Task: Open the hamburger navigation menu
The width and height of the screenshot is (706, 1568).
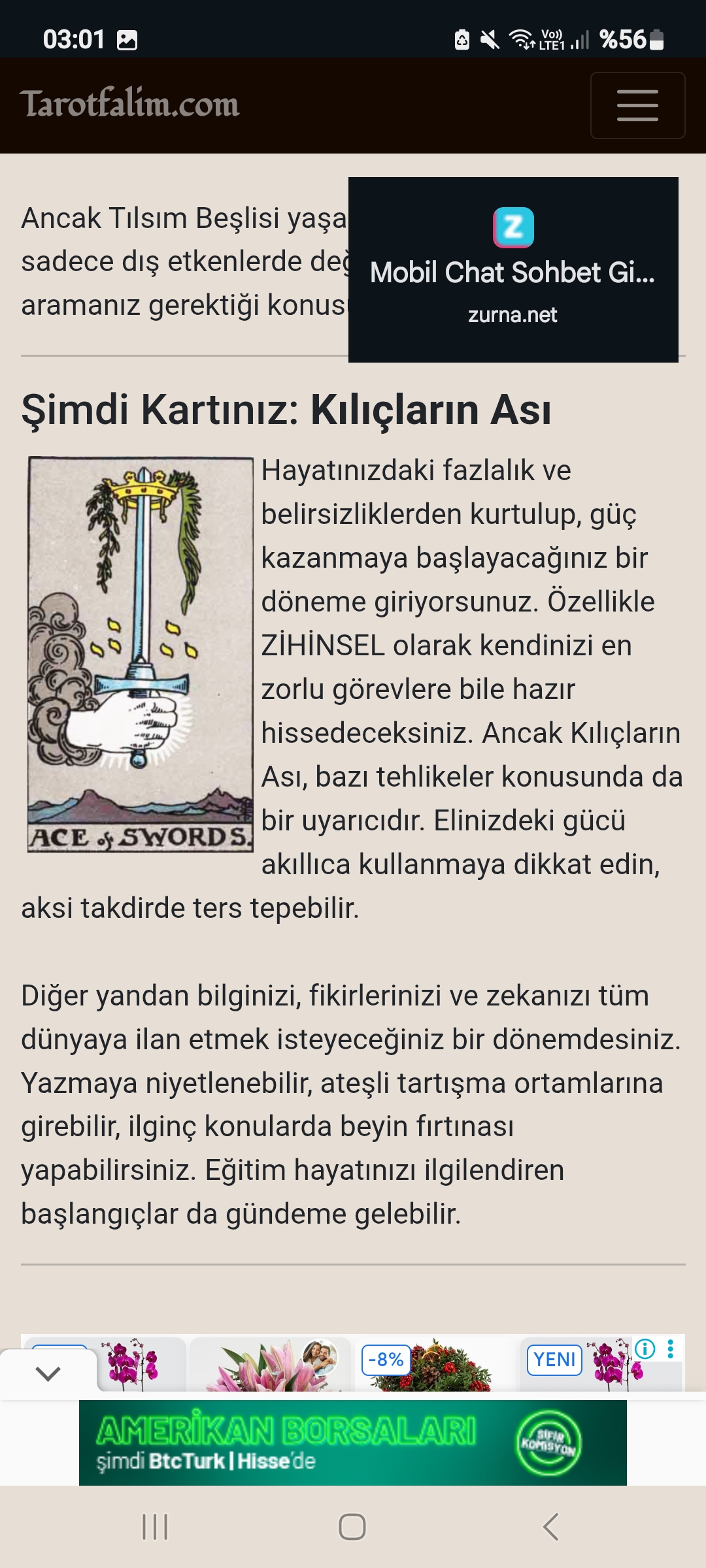Action: pos(637,105)
